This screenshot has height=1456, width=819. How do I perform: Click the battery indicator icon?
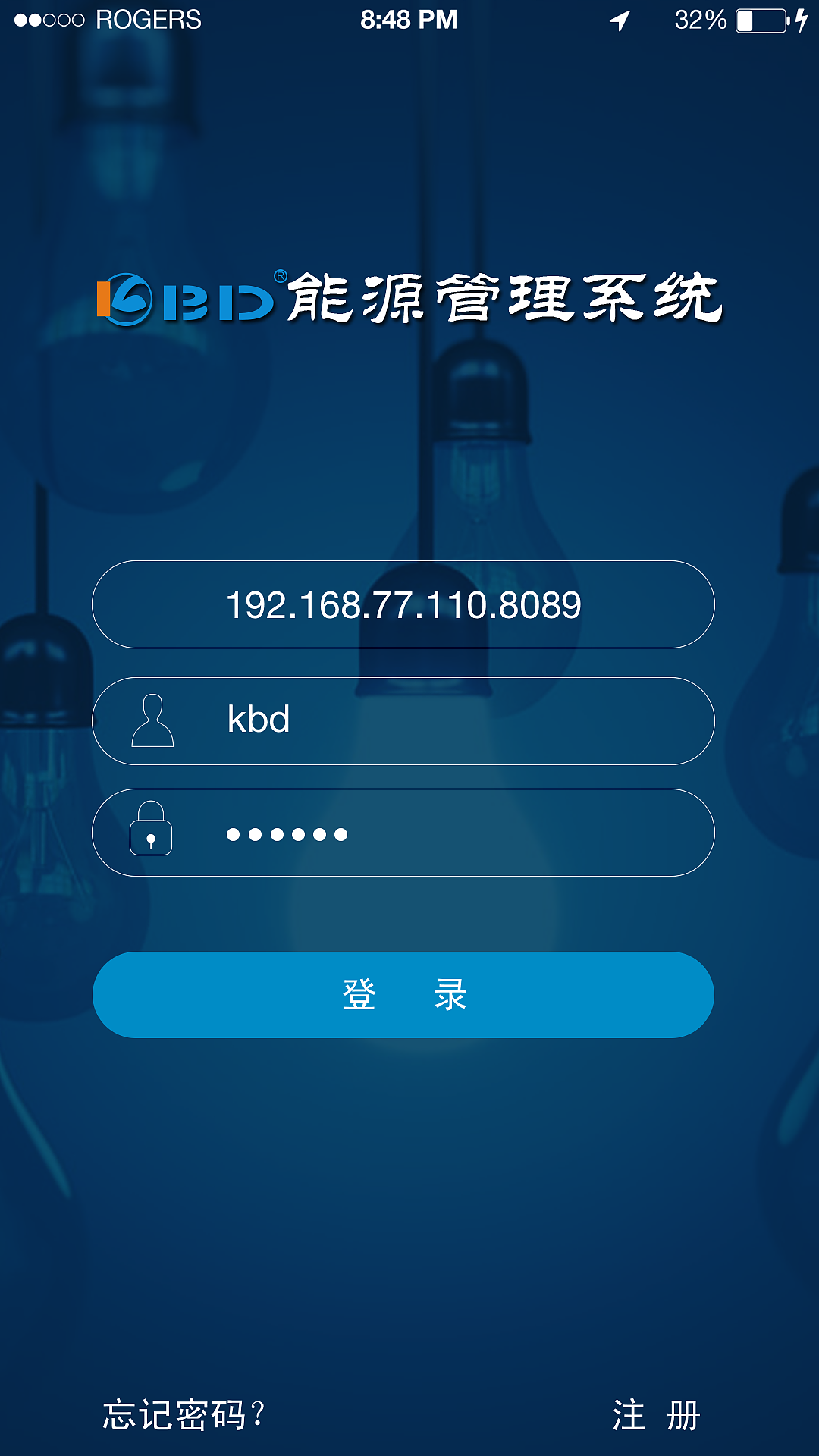pyautogui.click(x=762, y=20)
